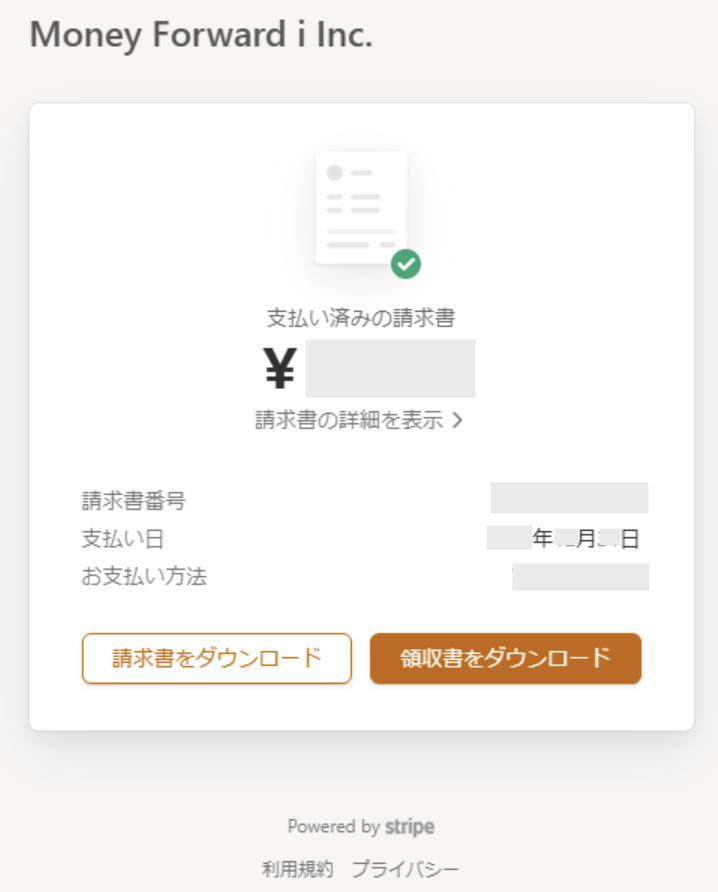Open the Powered by Stripe link
This screenshot has width=718, height=892.
360,827
